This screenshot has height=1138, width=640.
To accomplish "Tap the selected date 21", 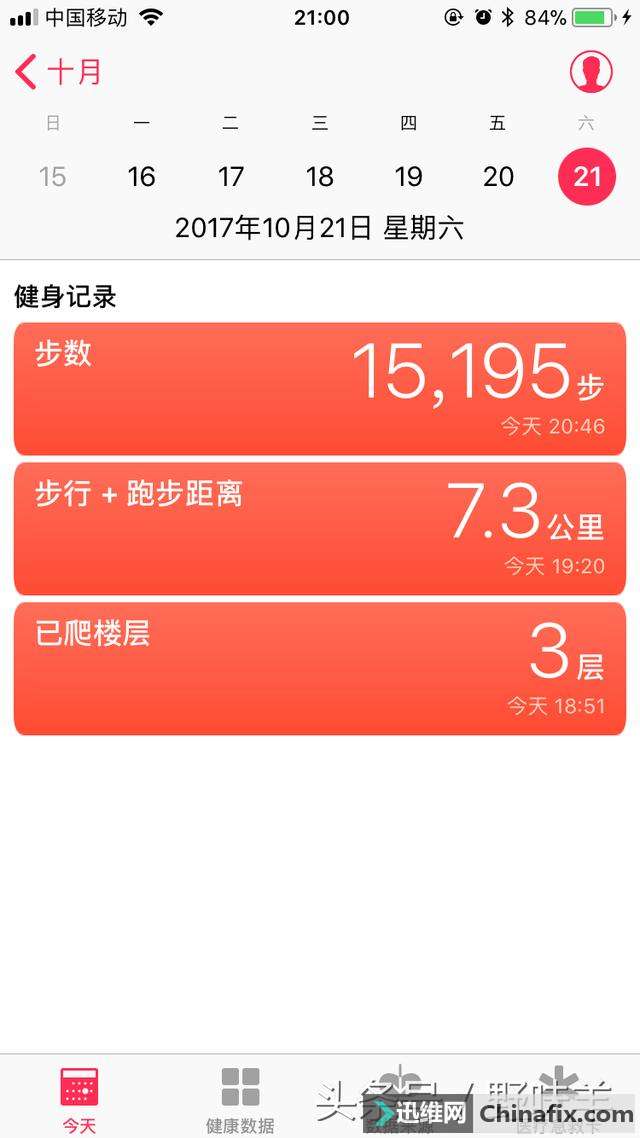I will coord(587,177).
